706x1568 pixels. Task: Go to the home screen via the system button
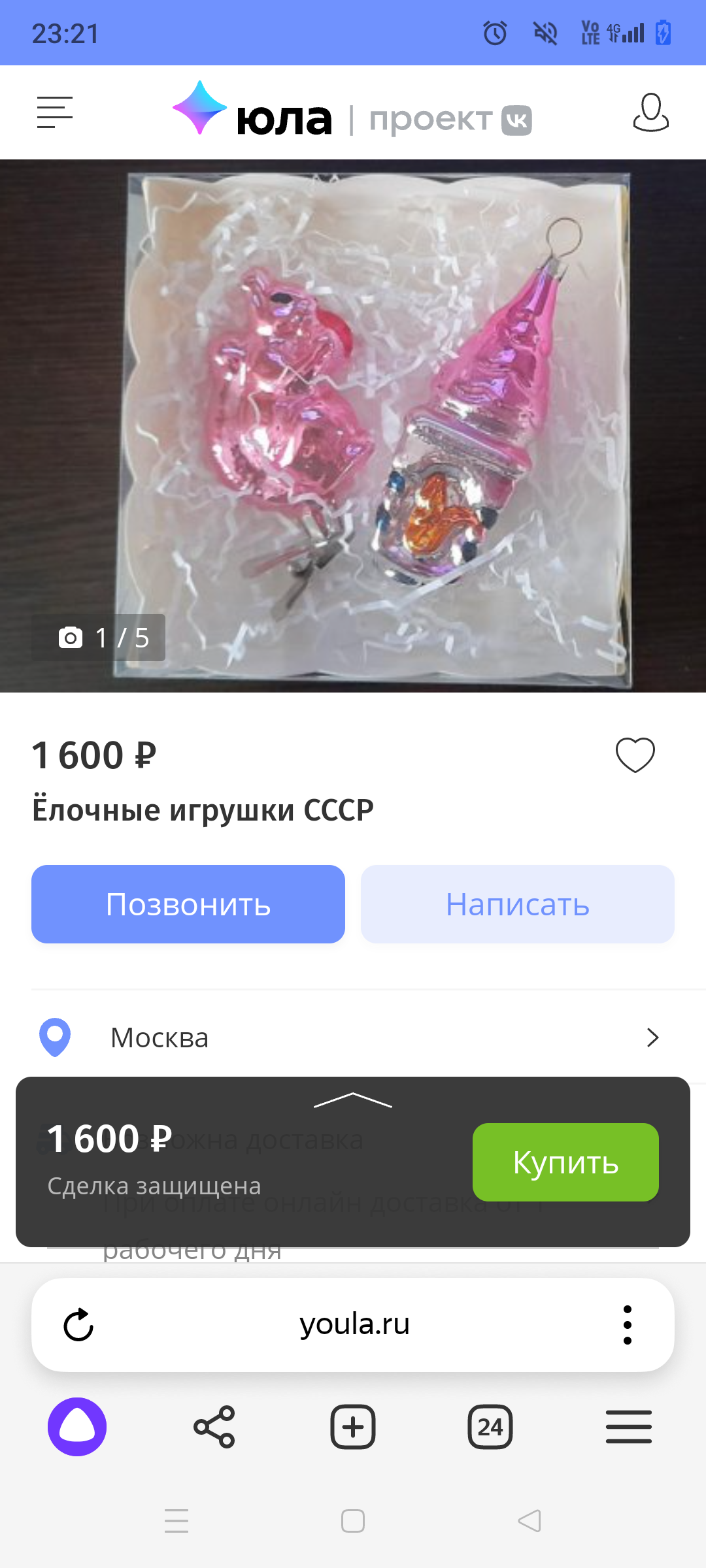(353, 1521)
